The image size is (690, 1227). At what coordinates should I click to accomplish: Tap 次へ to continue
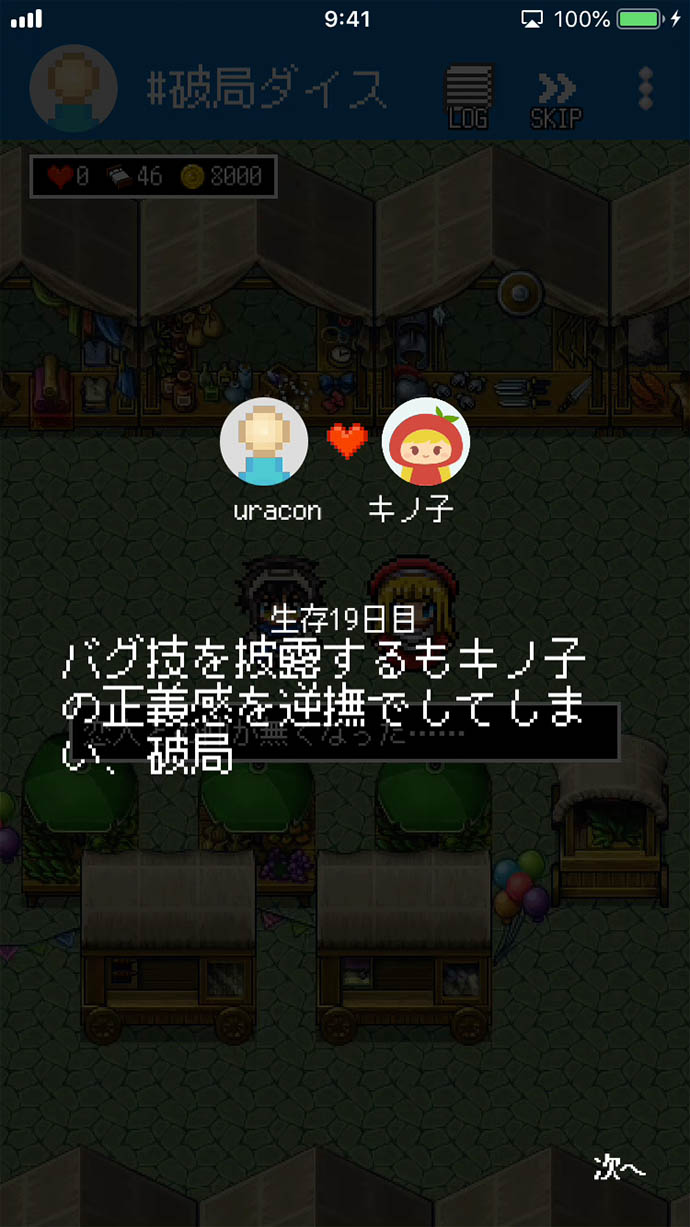coord(619,1167)
